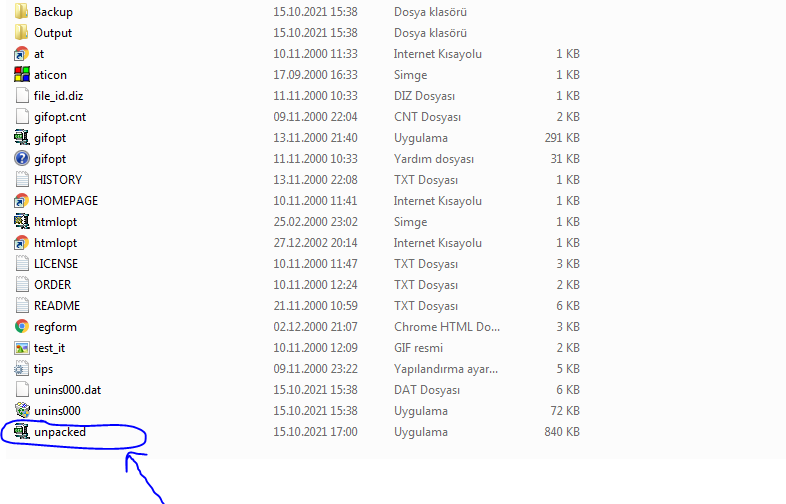786x504 pixels.
Task: Select the tips configuration file
Action: click(44, 369)
